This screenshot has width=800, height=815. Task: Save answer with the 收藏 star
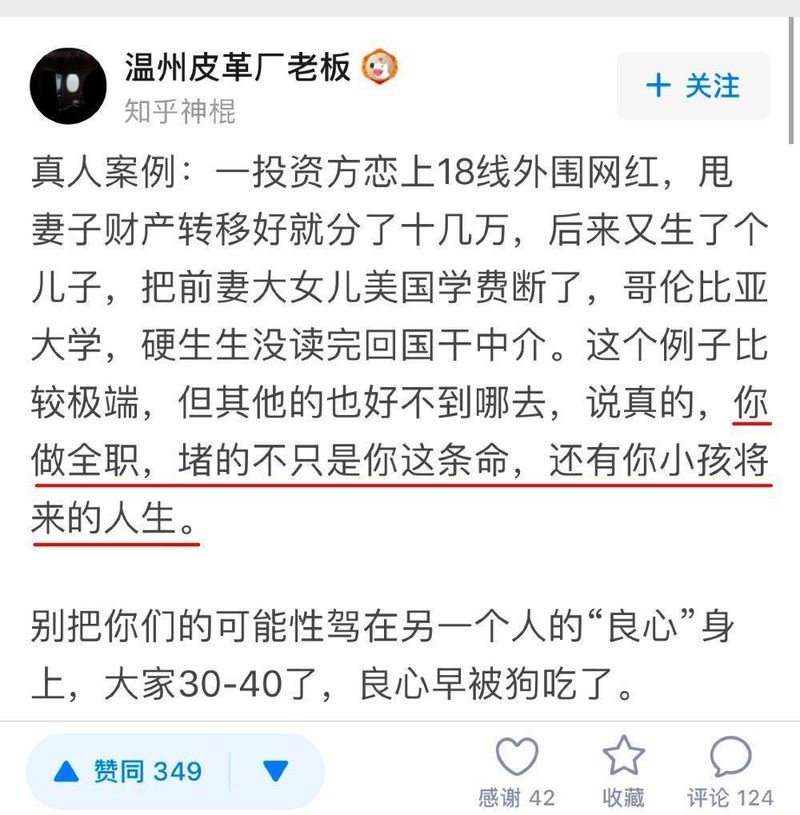click(624, 758)
